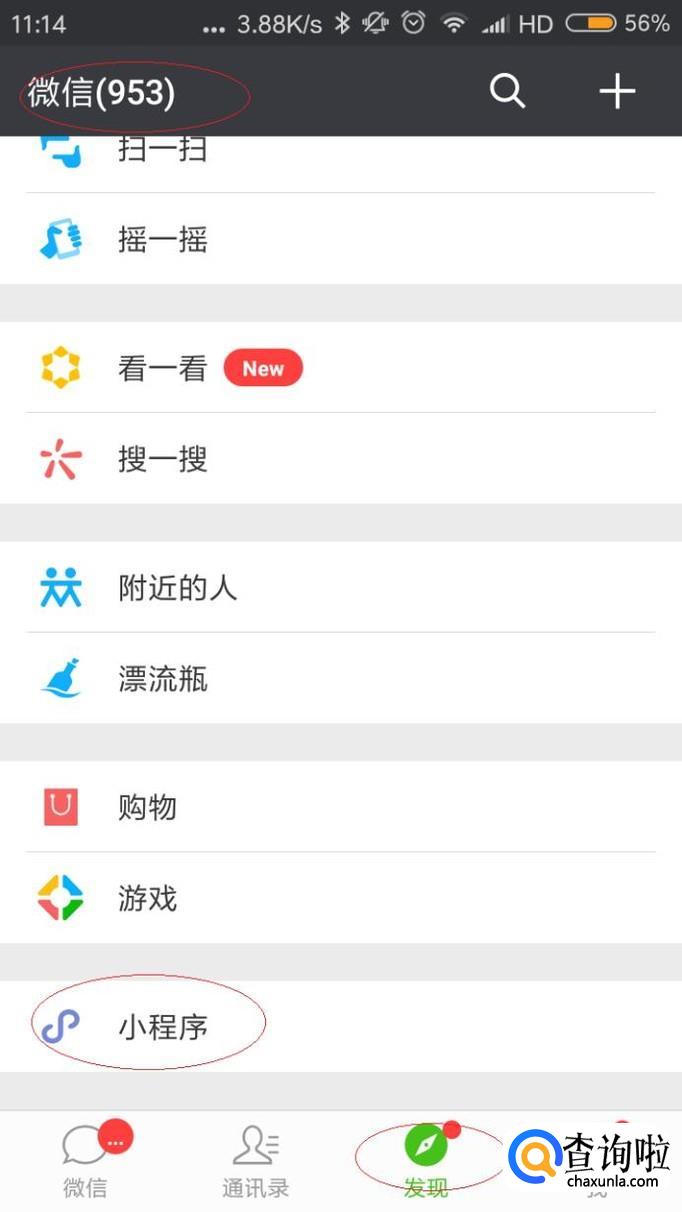Open 搜一搜 search feature
The image size is (682, 1212).
162,459
